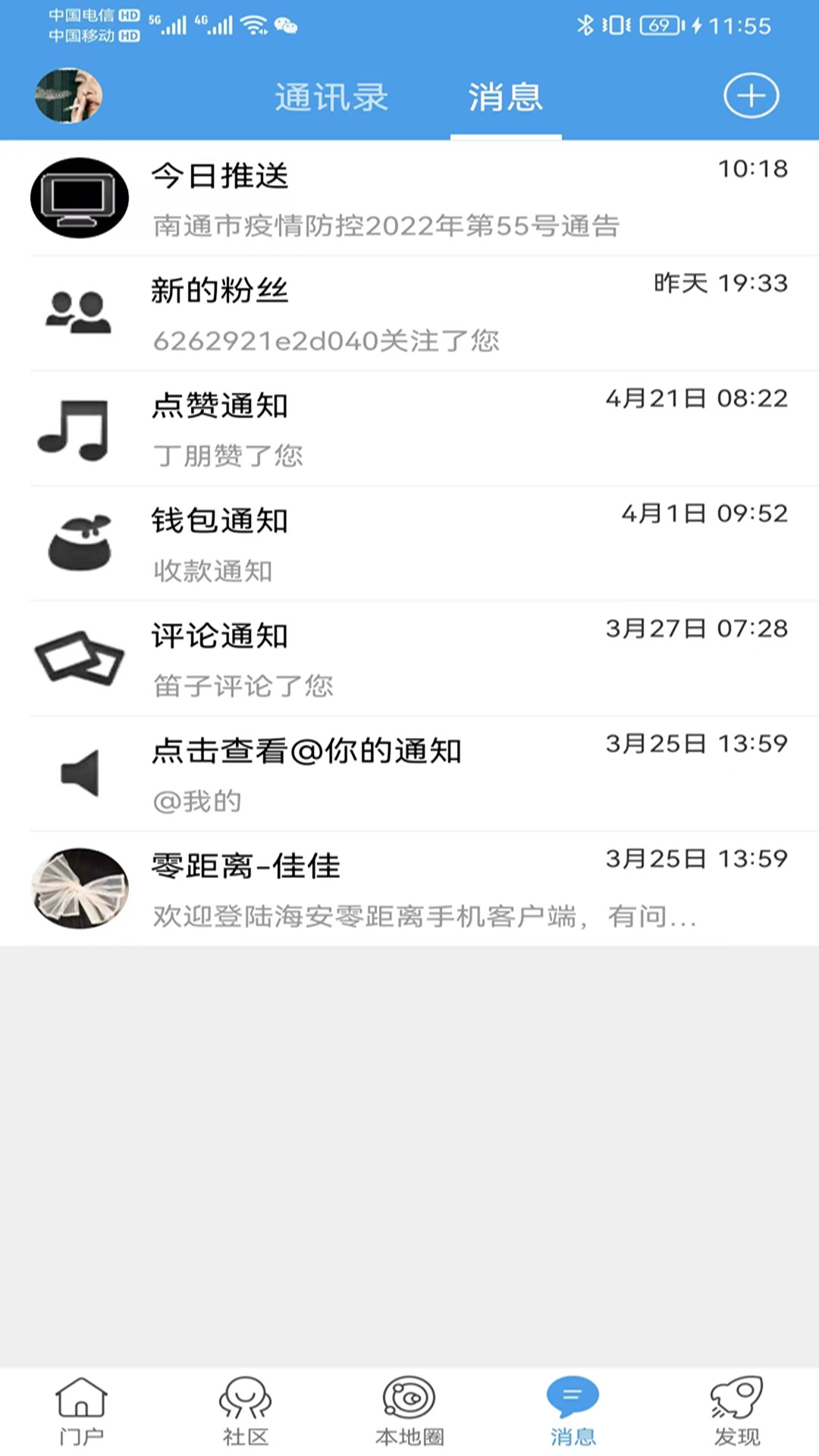Viewport: 819px width, 1456px height.
Task: Tap the 消息 bottom navigation tab
Action: pos(573,1410)
